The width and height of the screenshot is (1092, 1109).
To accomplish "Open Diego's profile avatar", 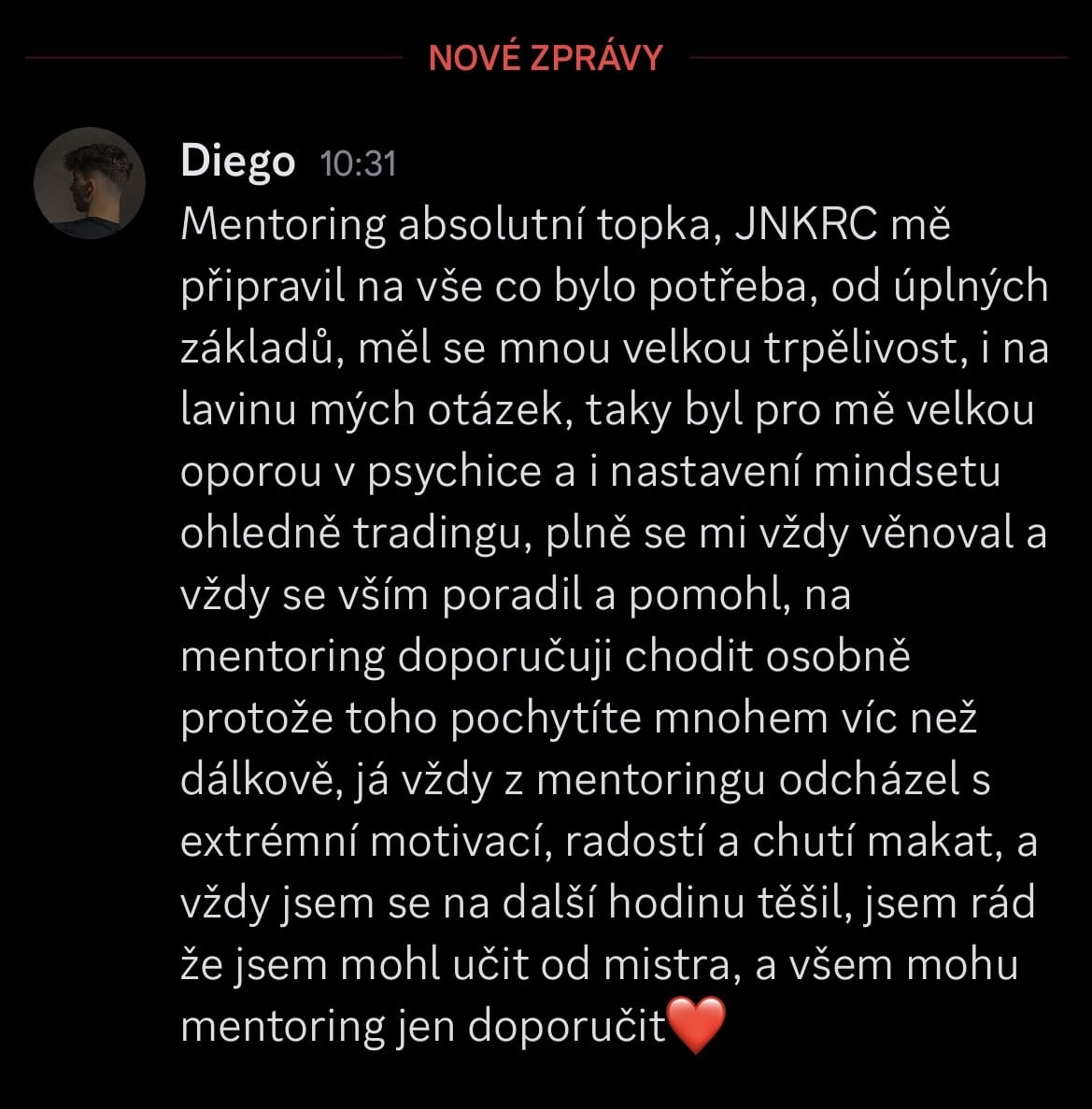I will tap(90, 182).
